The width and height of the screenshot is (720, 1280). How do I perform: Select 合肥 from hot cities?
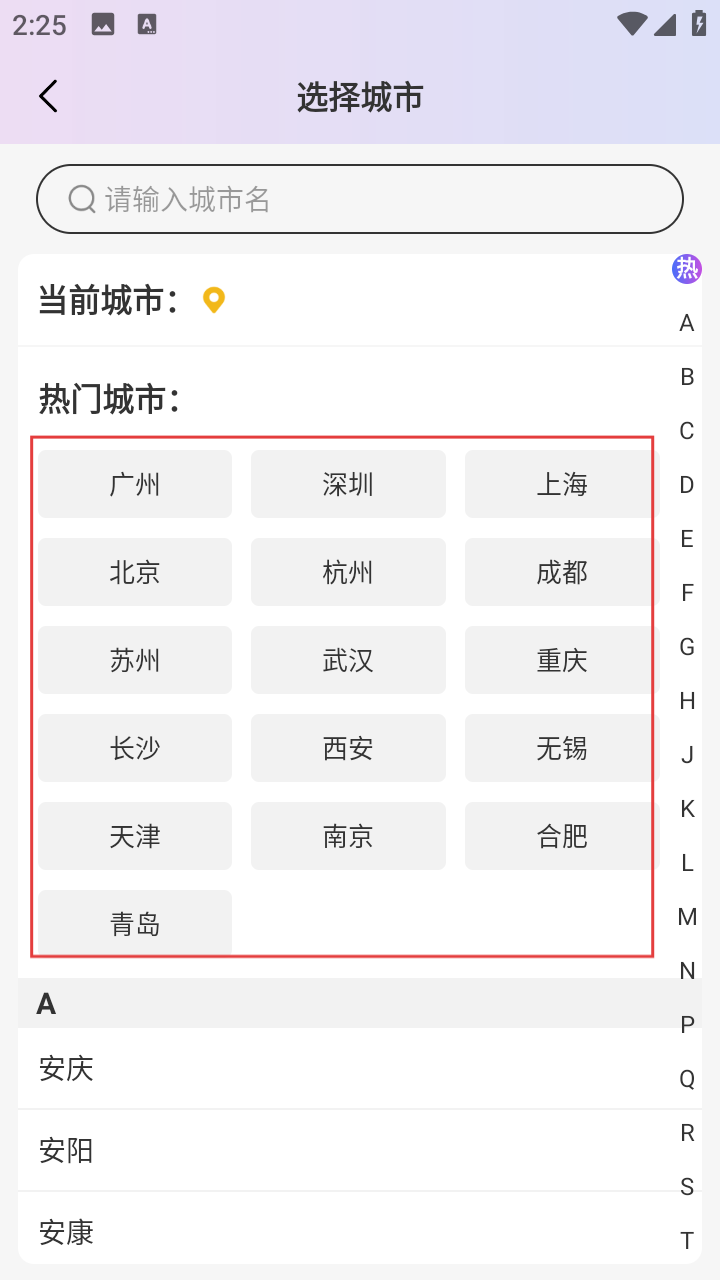pyautogui.click(x=561, y=837)
